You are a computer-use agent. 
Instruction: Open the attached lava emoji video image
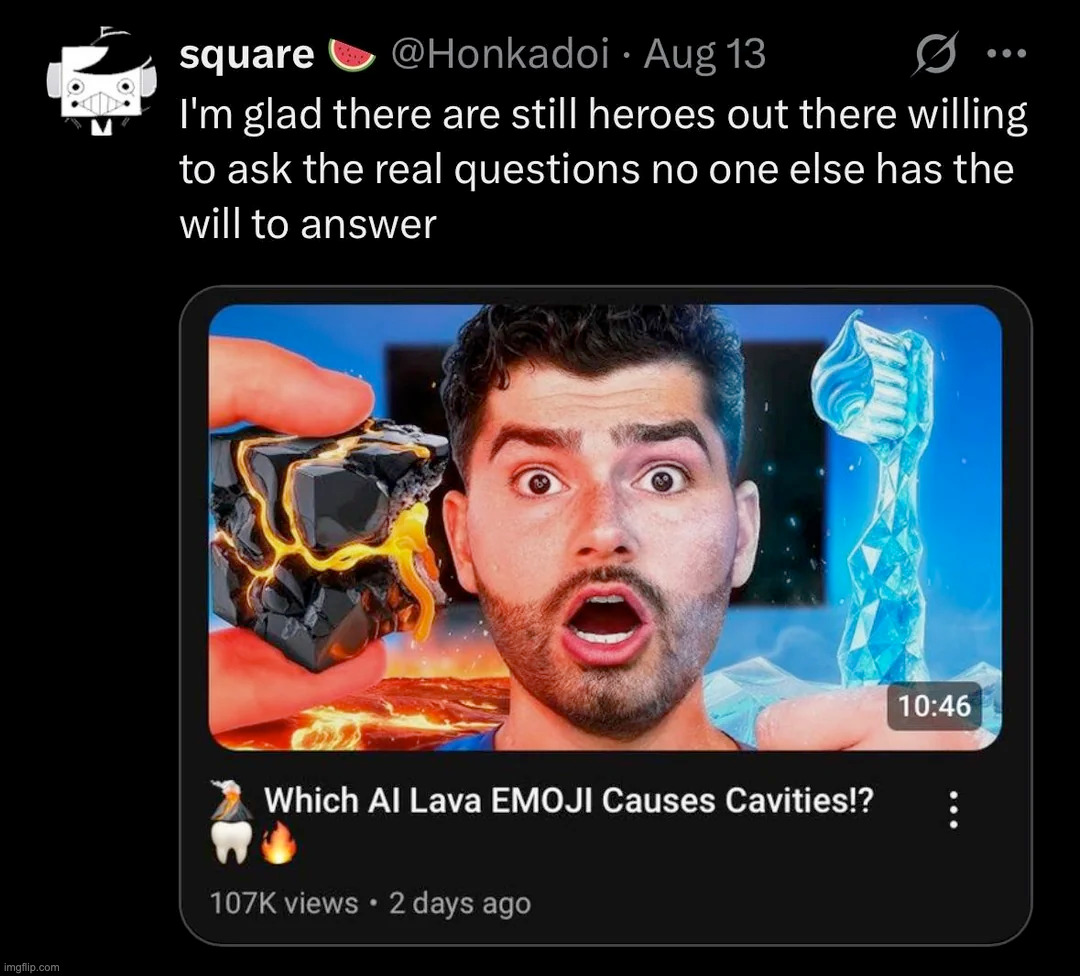pos(604,527)
